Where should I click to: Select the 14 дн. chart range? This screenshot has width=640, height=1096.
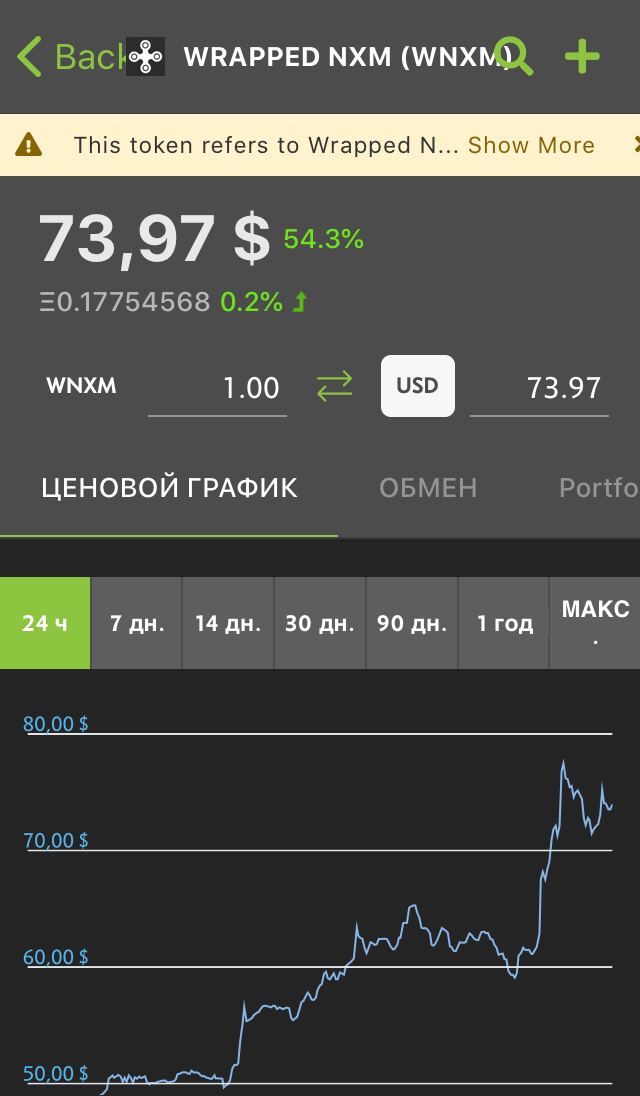tap(228, 623)
